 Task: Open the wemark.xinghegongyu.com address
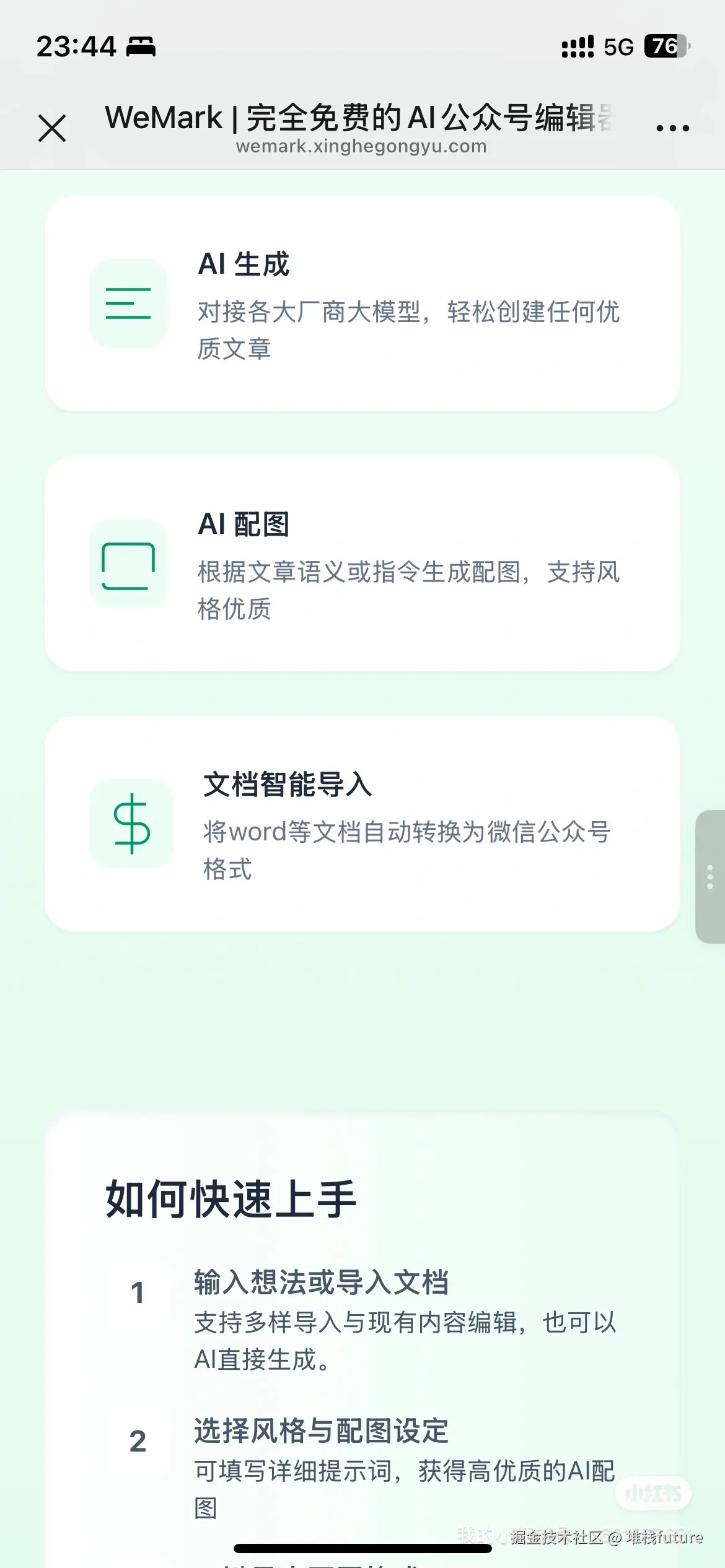[361, 147]
